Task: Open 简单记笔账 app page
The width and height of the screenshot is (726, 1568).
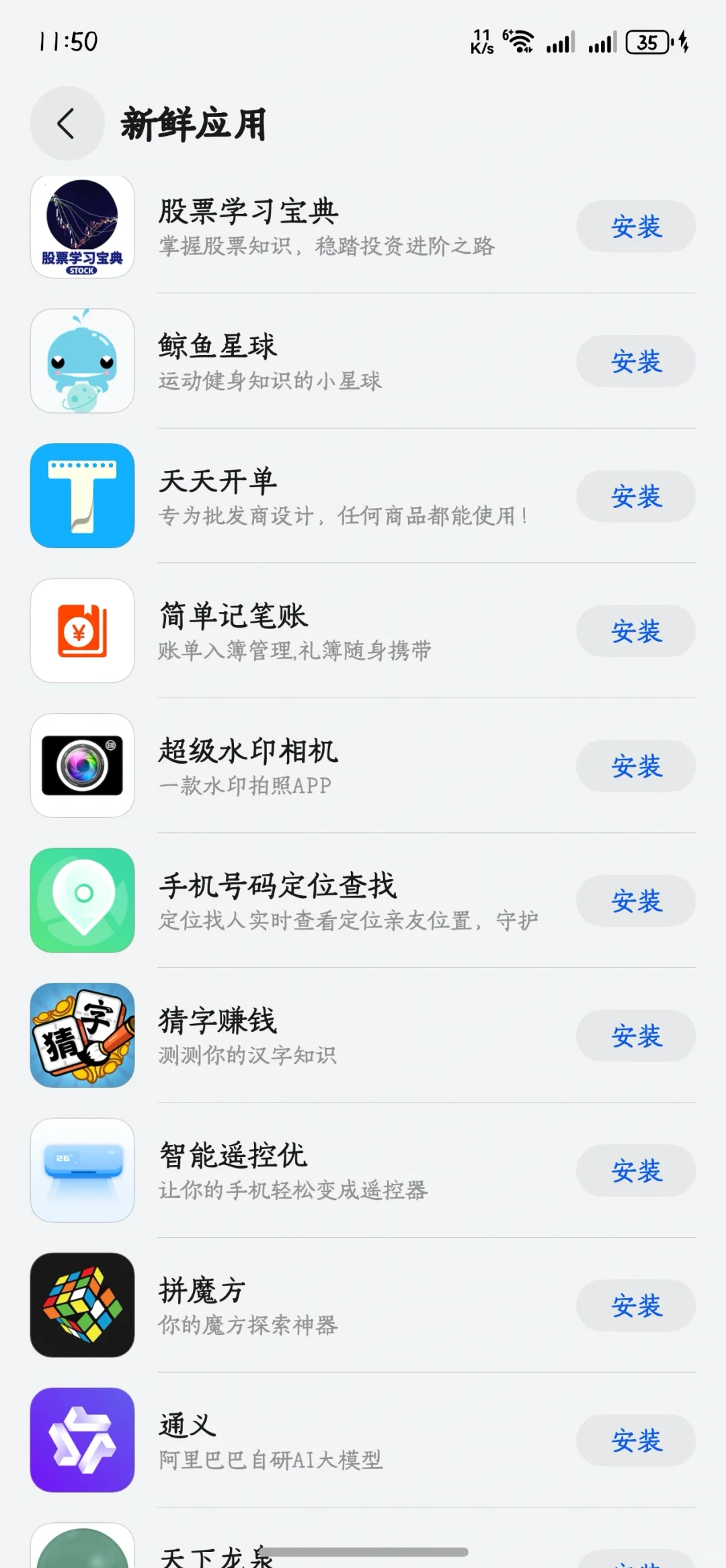Action: click(233, 616)
